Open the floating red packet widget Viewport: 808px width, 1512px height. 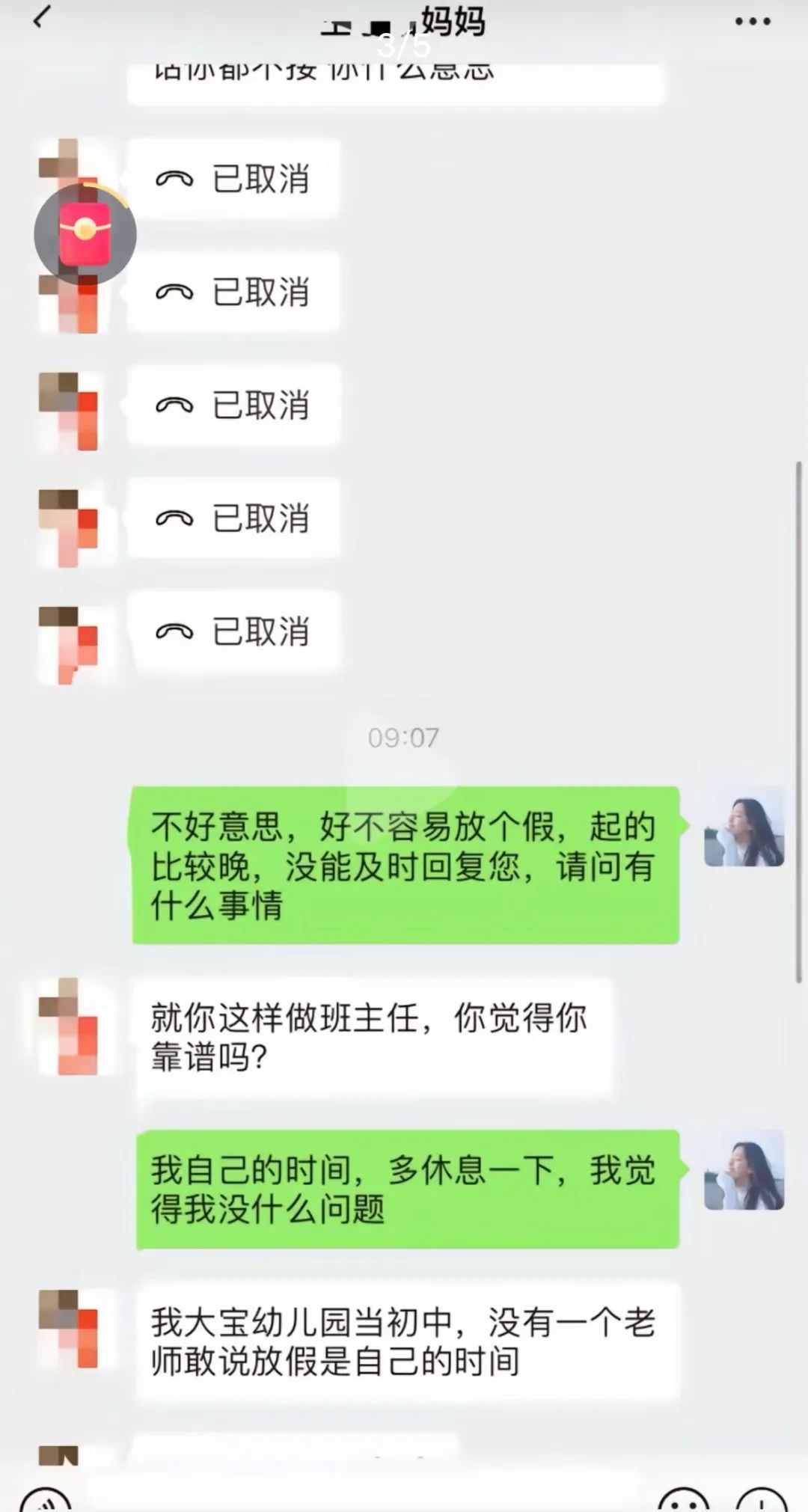85,234
